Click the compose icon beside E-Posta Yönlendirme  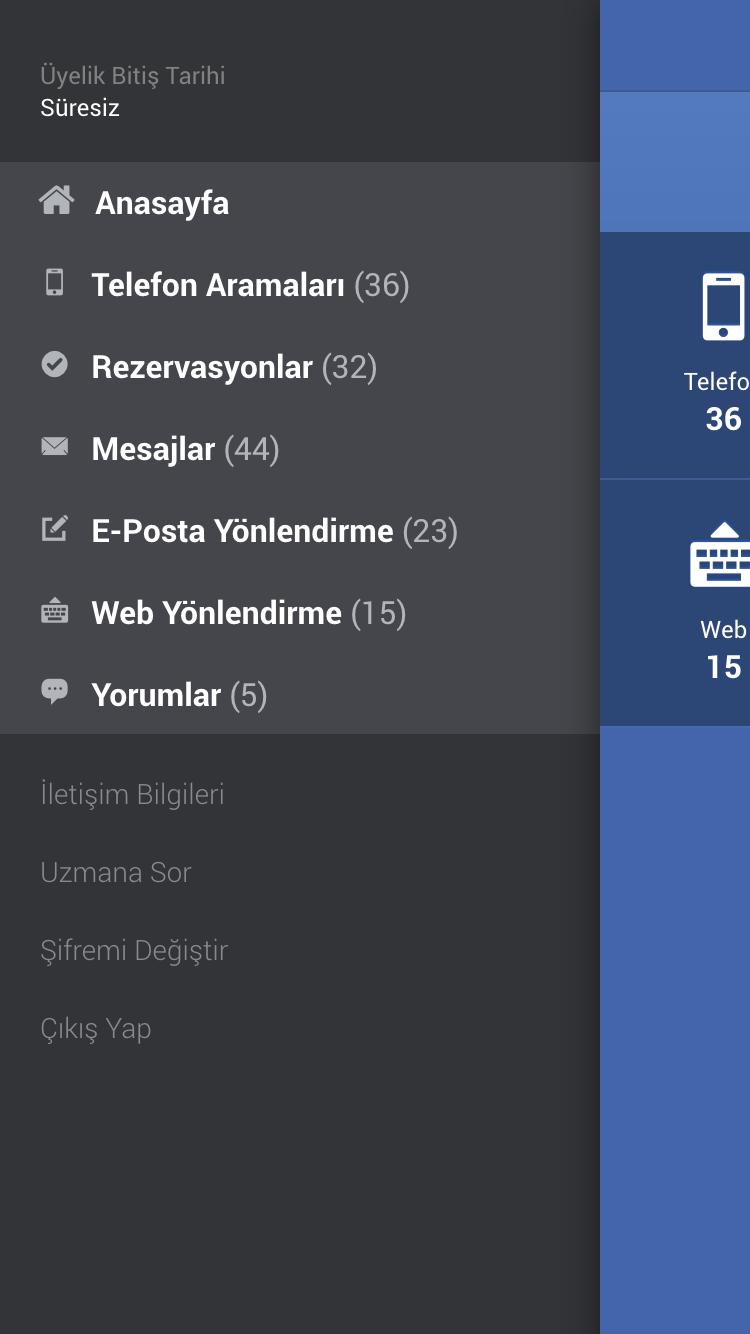55,530
